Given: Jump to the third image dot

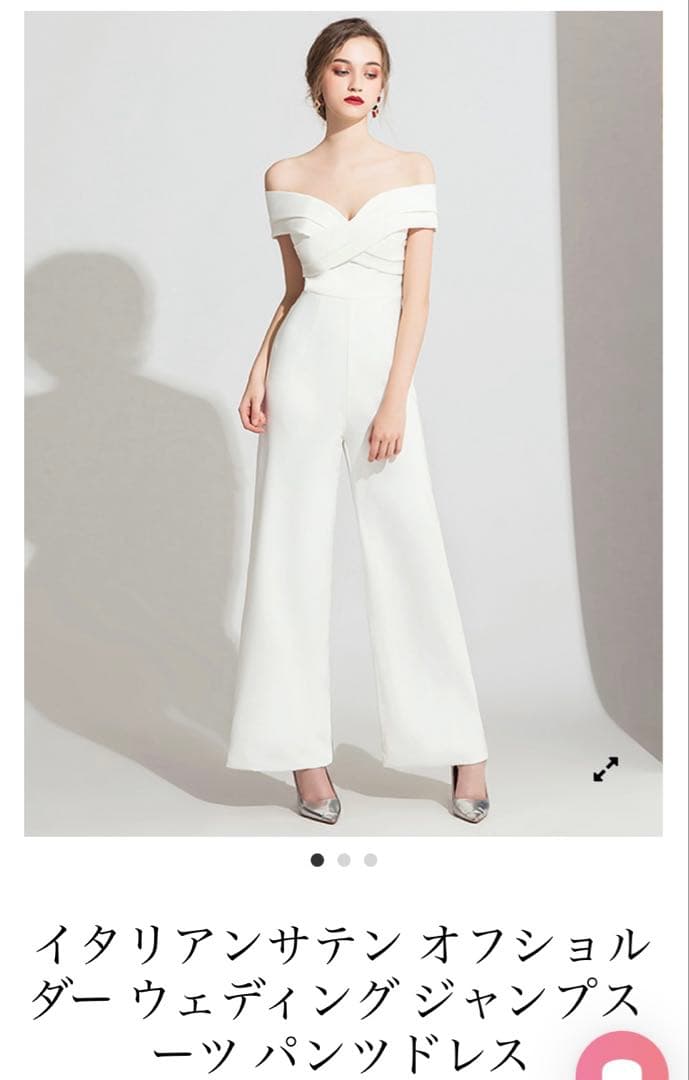Looking at the screenshot, I should (x=370, y=860).
